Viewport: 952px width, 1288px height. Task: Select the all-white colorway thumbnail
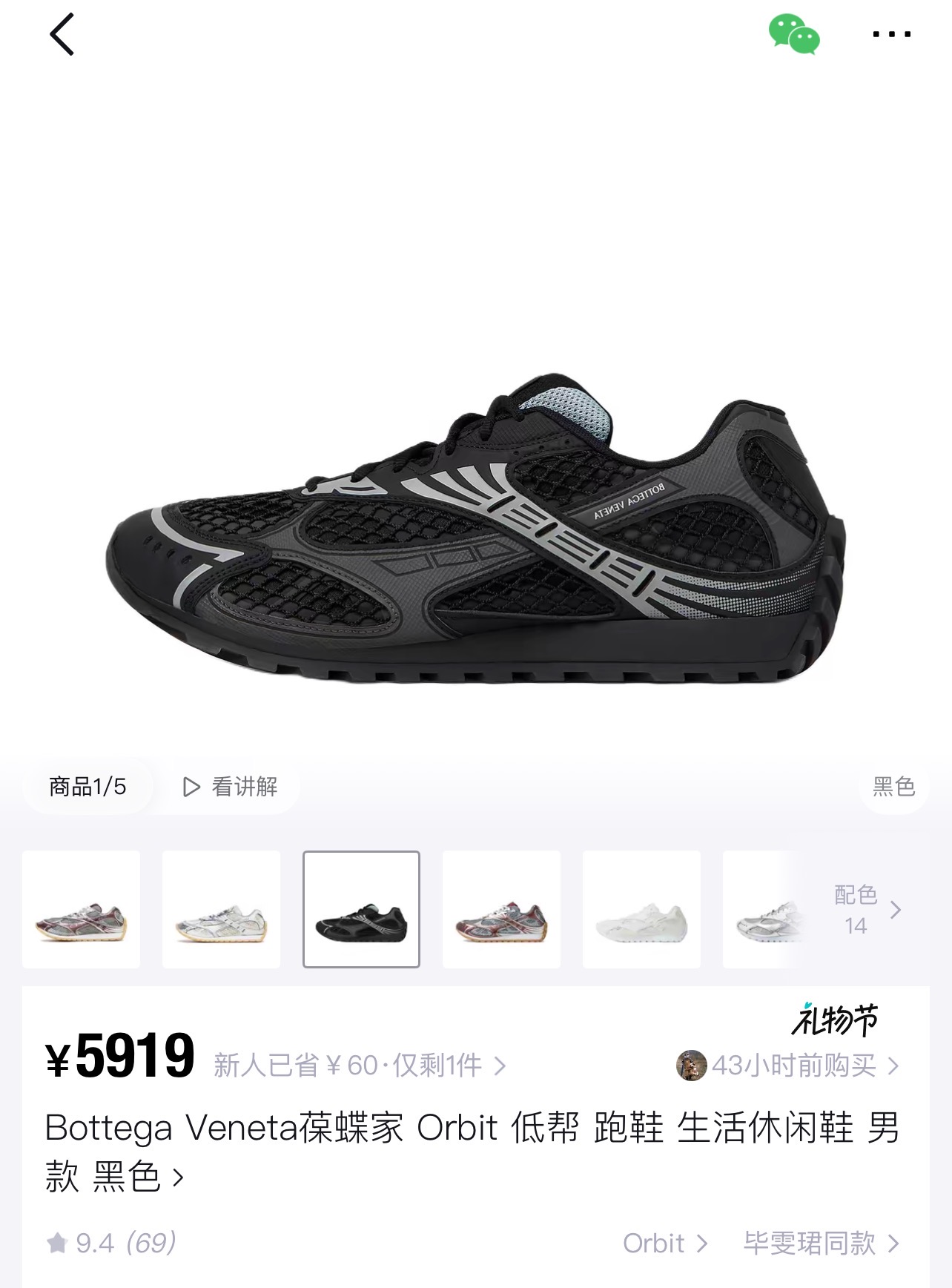click(641, 909)
